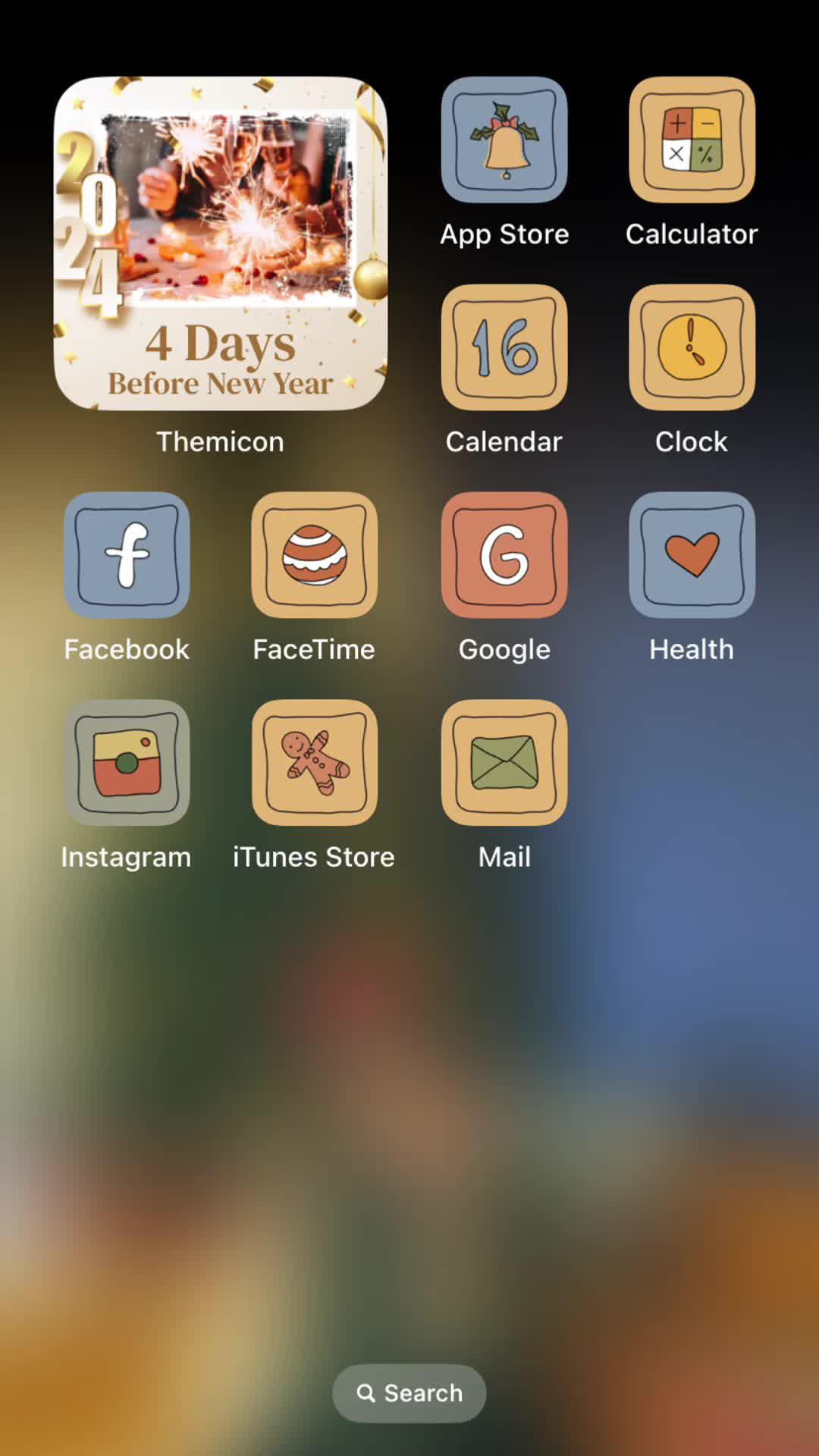Open the App Store with the bell icon
The image size is (819, 1456).
click(504, 140)
